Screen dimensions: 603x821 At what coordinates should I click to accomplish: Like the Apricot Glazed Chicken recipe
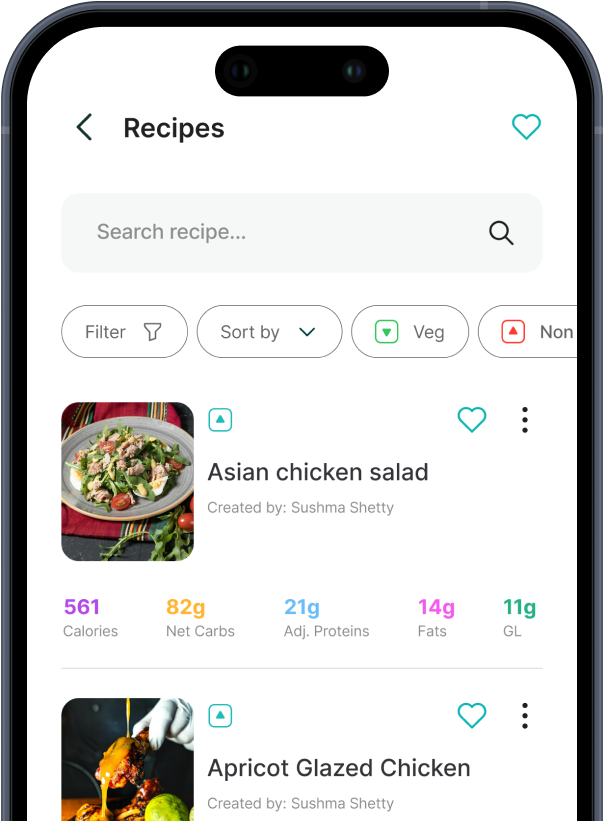pyautogui.click(x=472, y=716)
